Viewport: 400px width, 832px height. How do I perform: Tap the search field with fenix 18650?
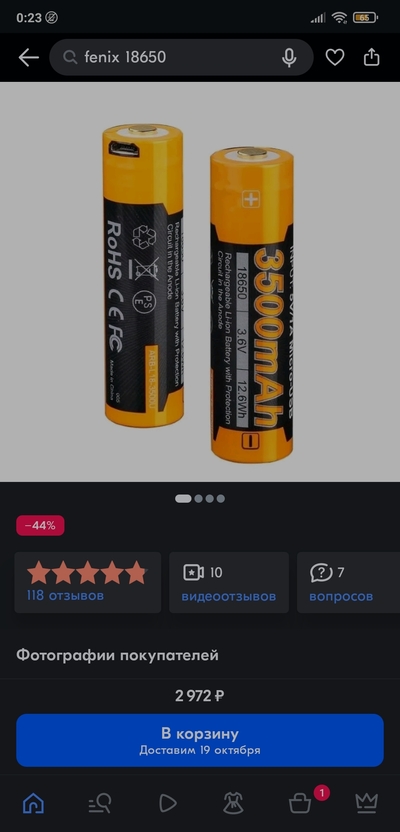[181, 57]
